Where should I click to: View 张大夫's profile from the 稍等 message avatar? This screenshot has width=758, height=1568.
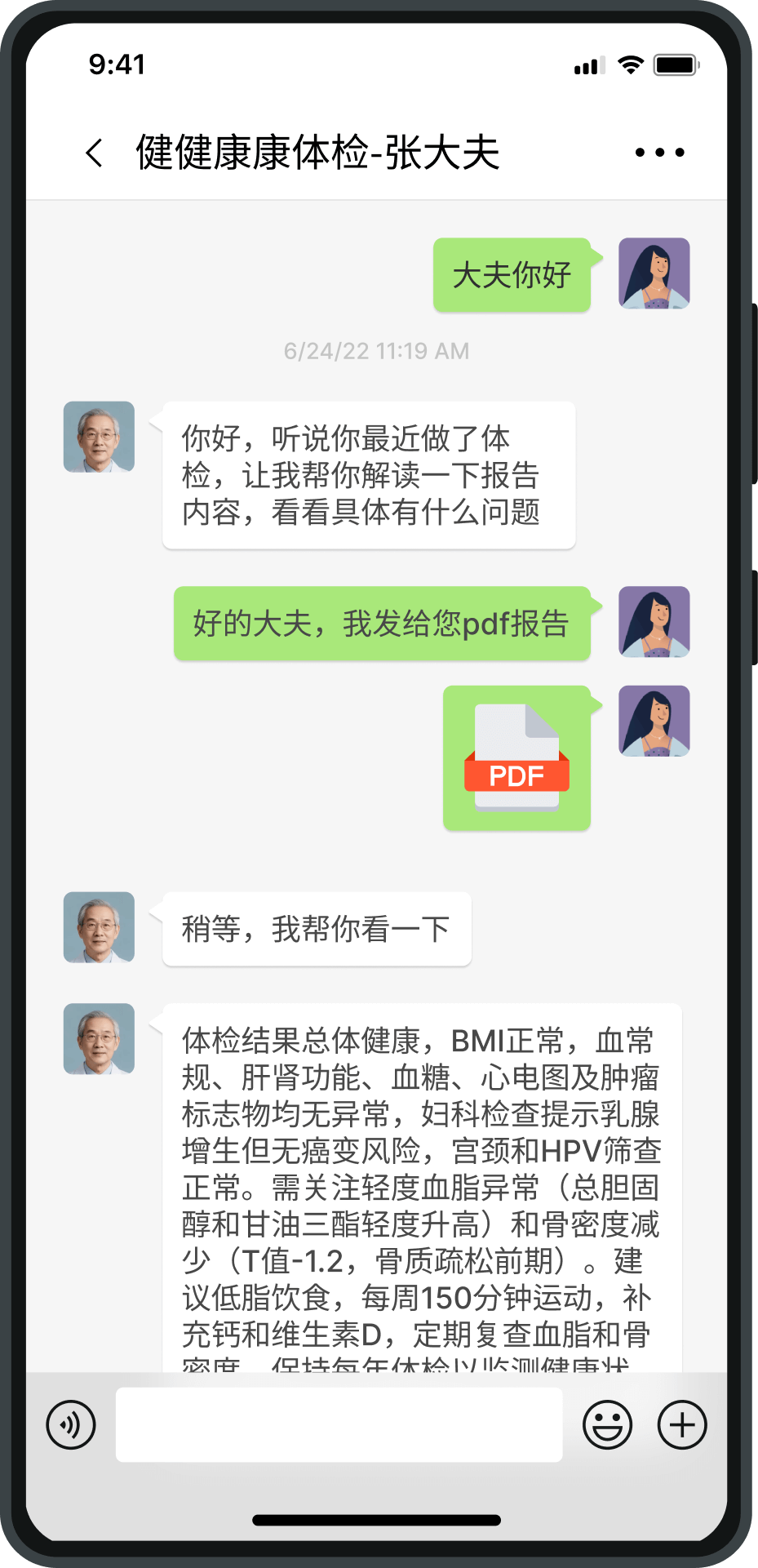(x=99, y=927)
